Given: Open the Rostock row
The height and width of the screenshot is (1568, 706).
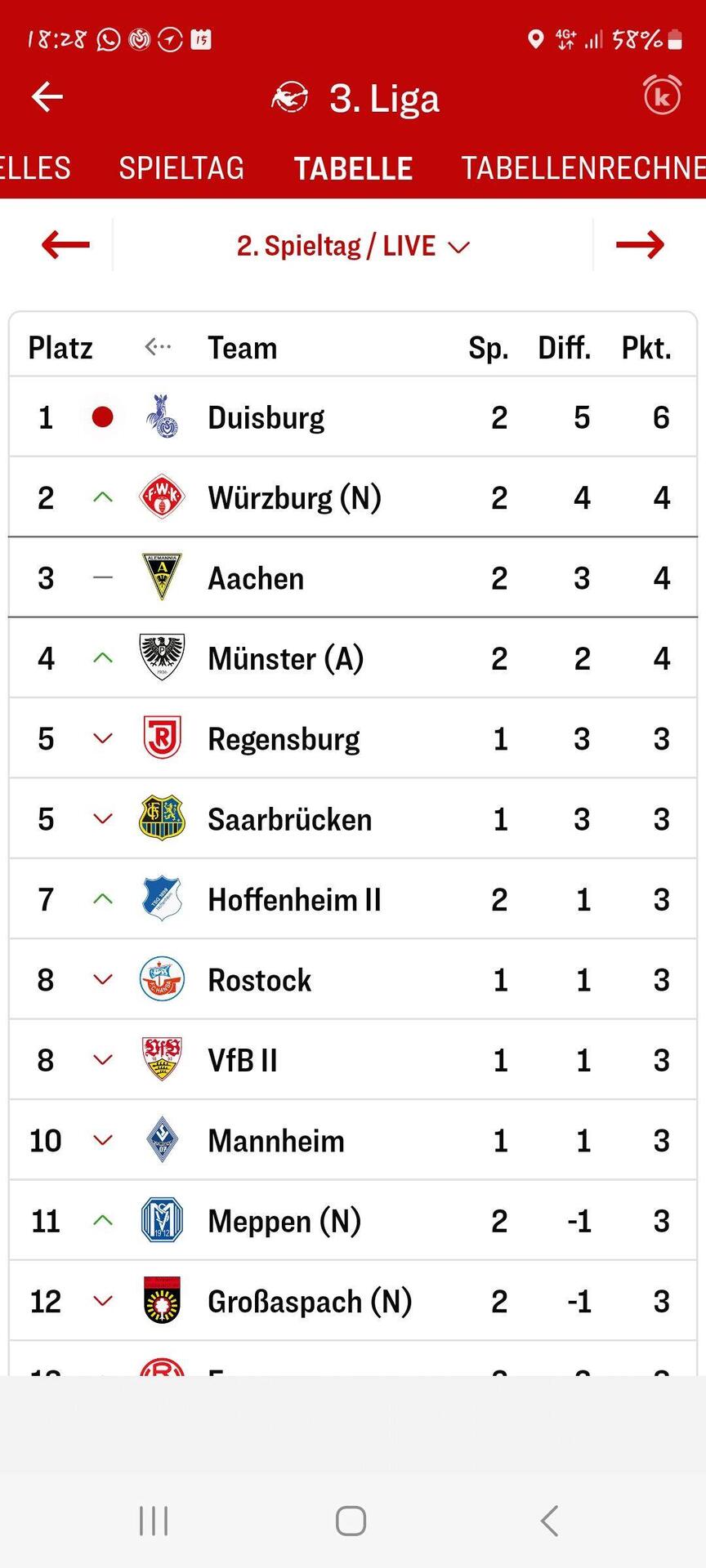Looking at the screenshot, I should pyautogui.click(x=353, y=979).
